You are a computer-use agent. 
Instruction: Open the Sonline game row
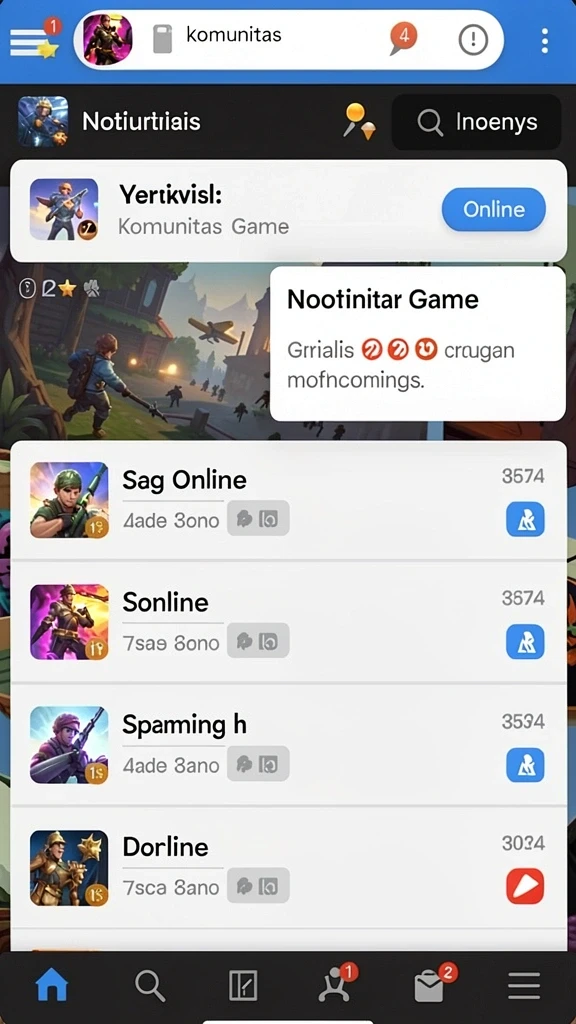(x=288, y=622)
